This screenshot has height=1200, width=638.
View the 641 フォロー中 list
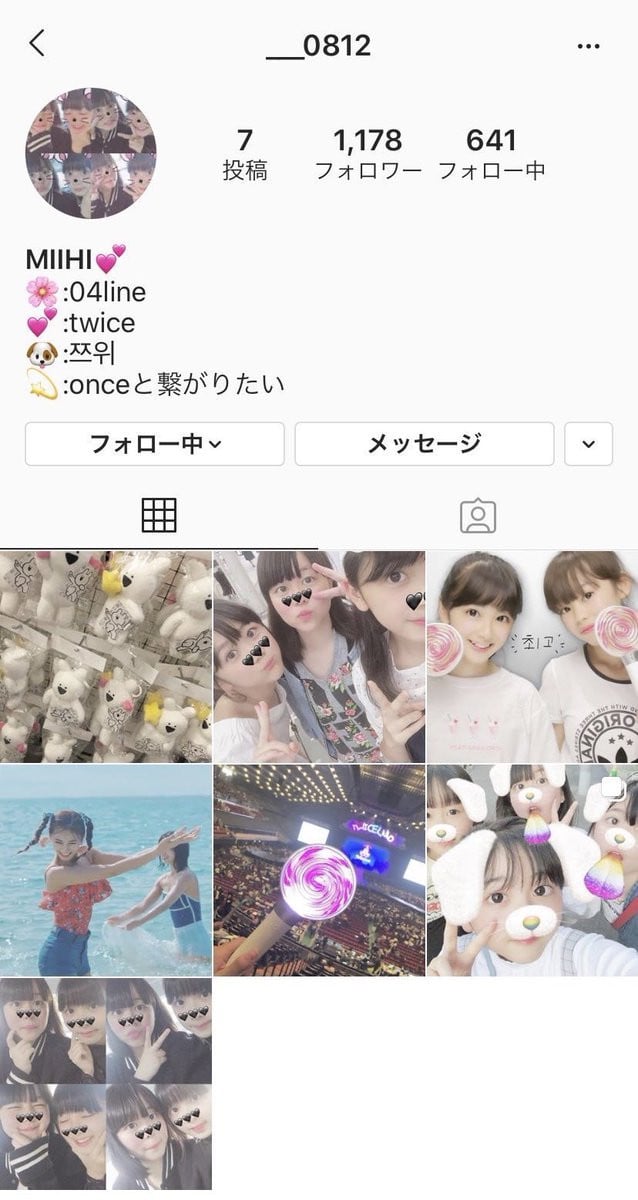491,154
